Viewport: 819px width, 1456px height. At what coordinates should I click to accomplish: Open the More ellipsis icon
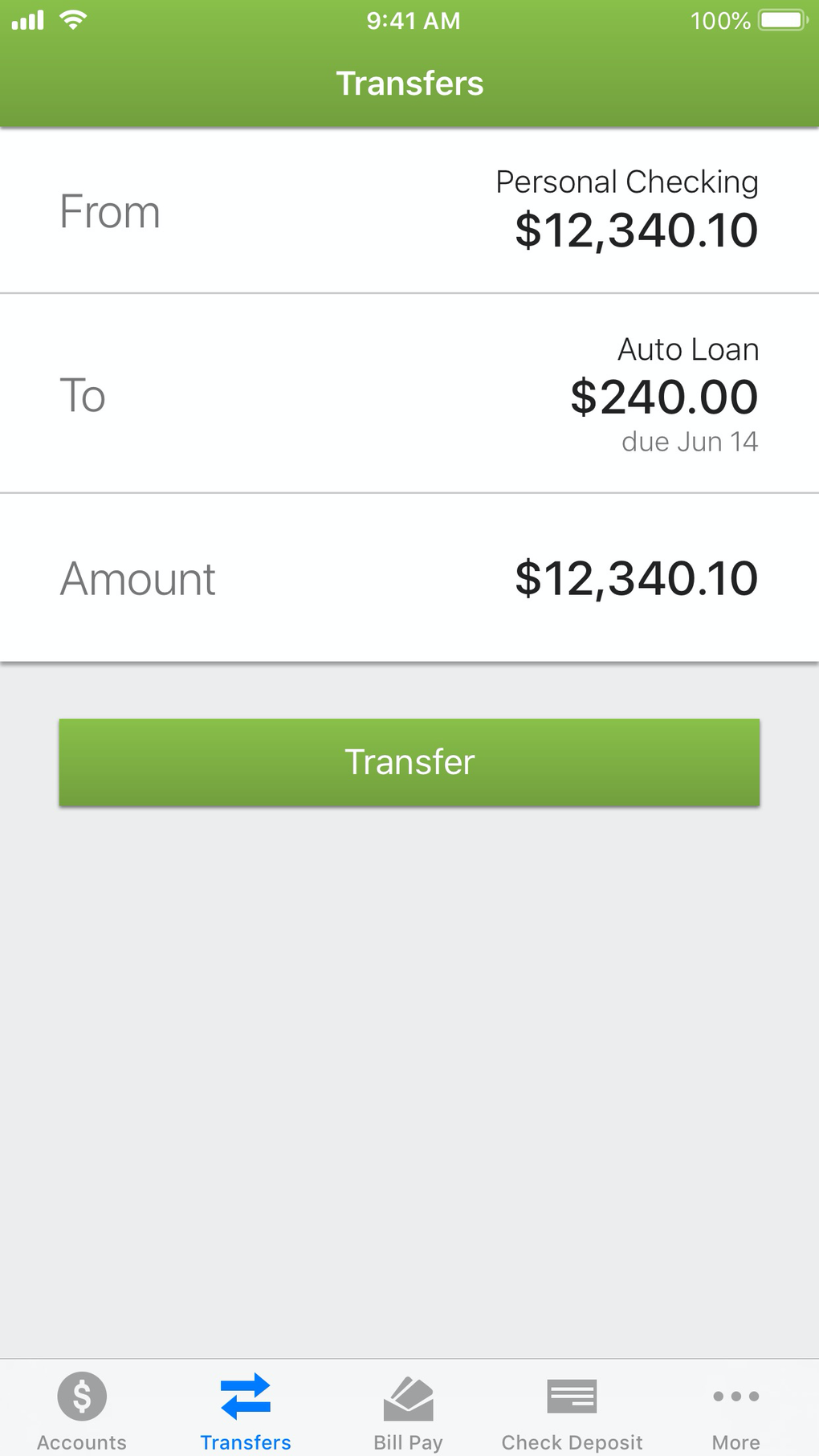click(x=735, y=1395)
